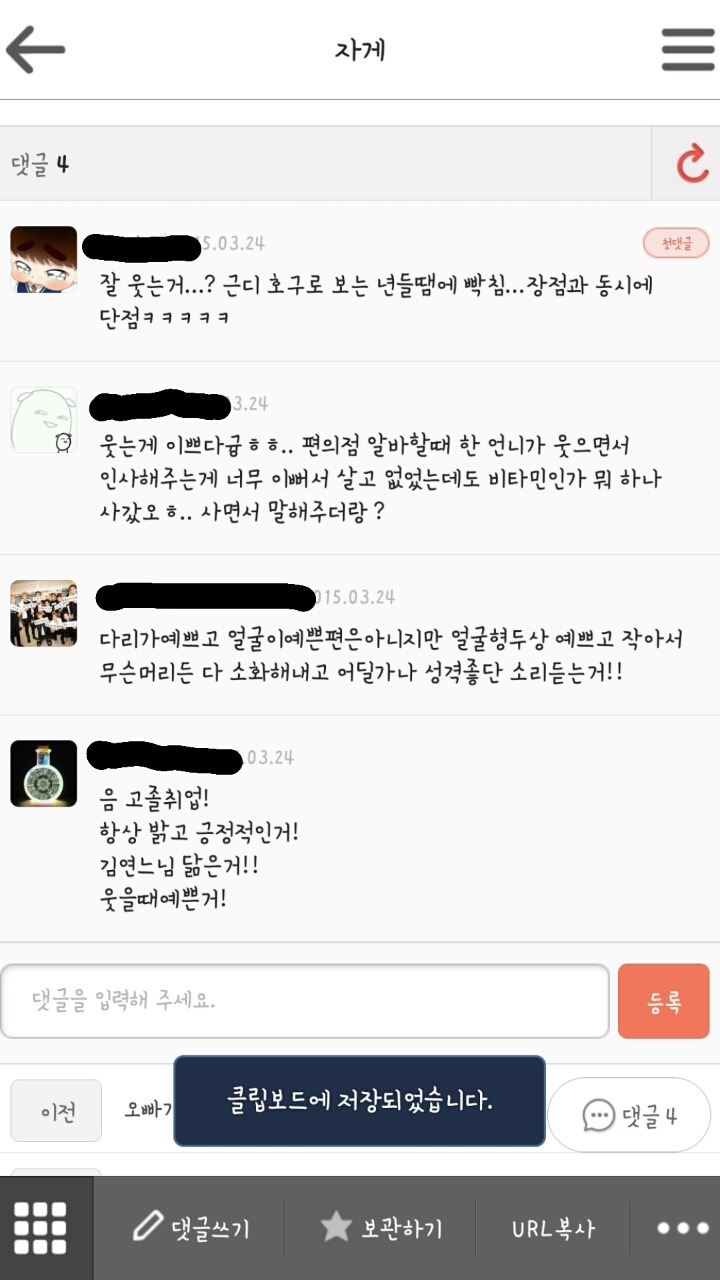Refresh the comments list
Viewport: 720px width, 1280px height.
(x=691, y=164)
